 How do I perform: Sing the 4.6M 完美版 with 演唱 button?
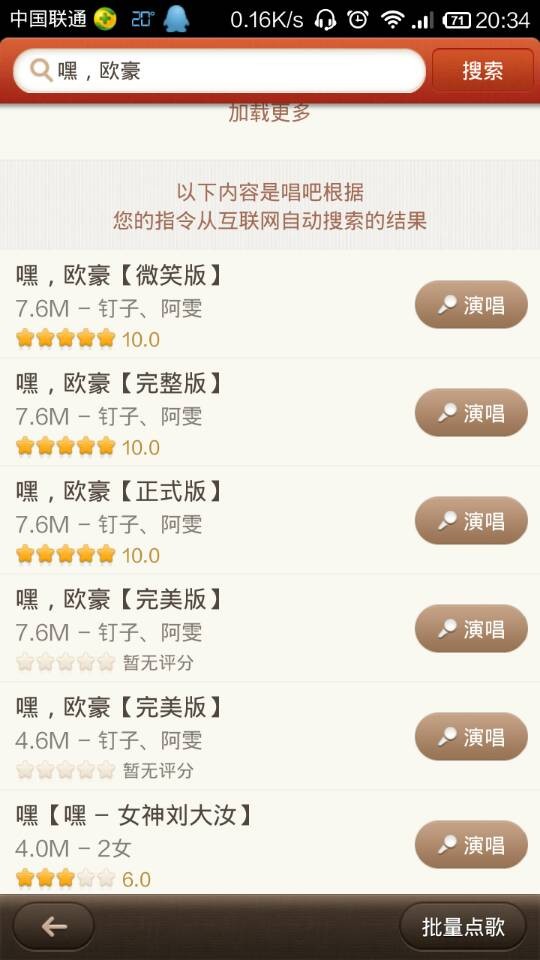(x=471, y=736)
